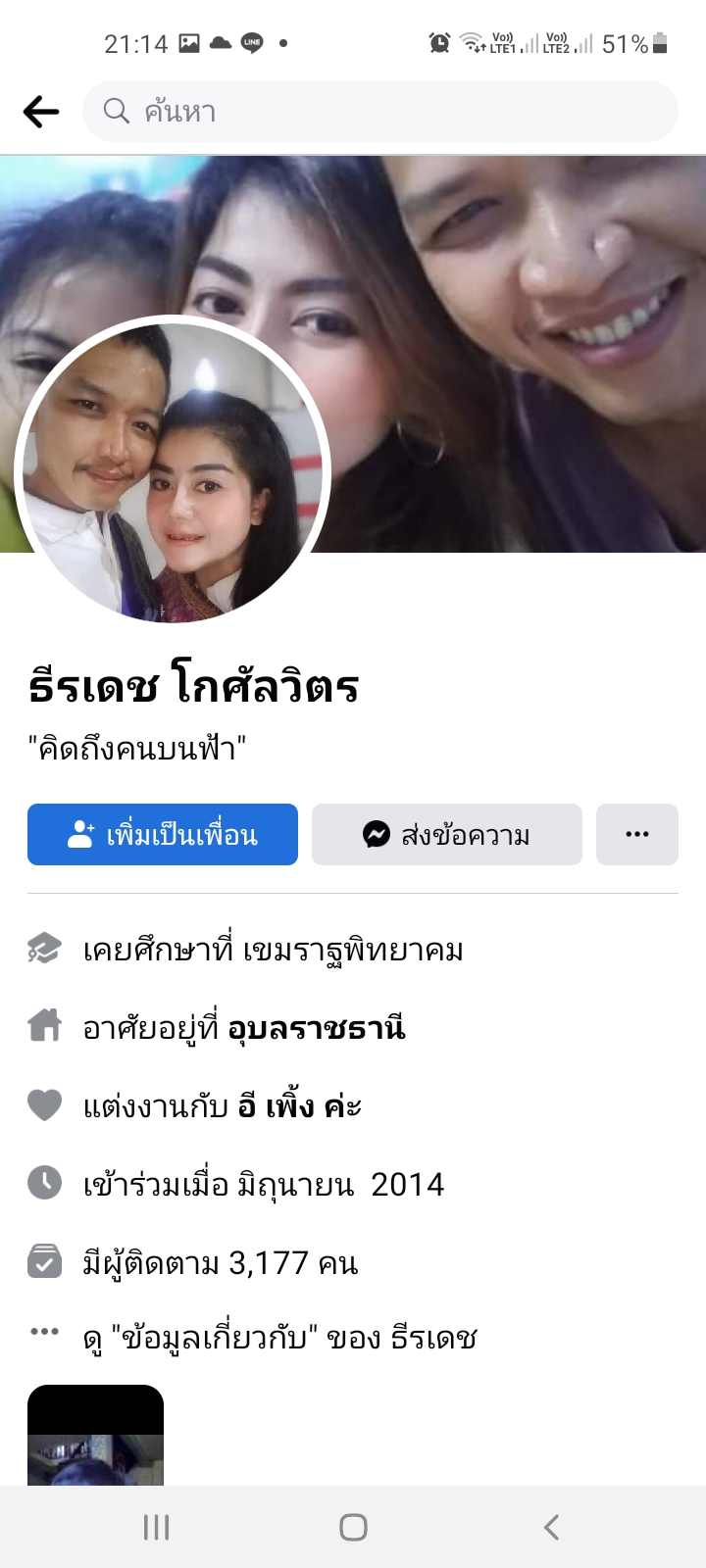Tap เพิ่มเป็นเพื่อน to add friend

tap(163, 835)
